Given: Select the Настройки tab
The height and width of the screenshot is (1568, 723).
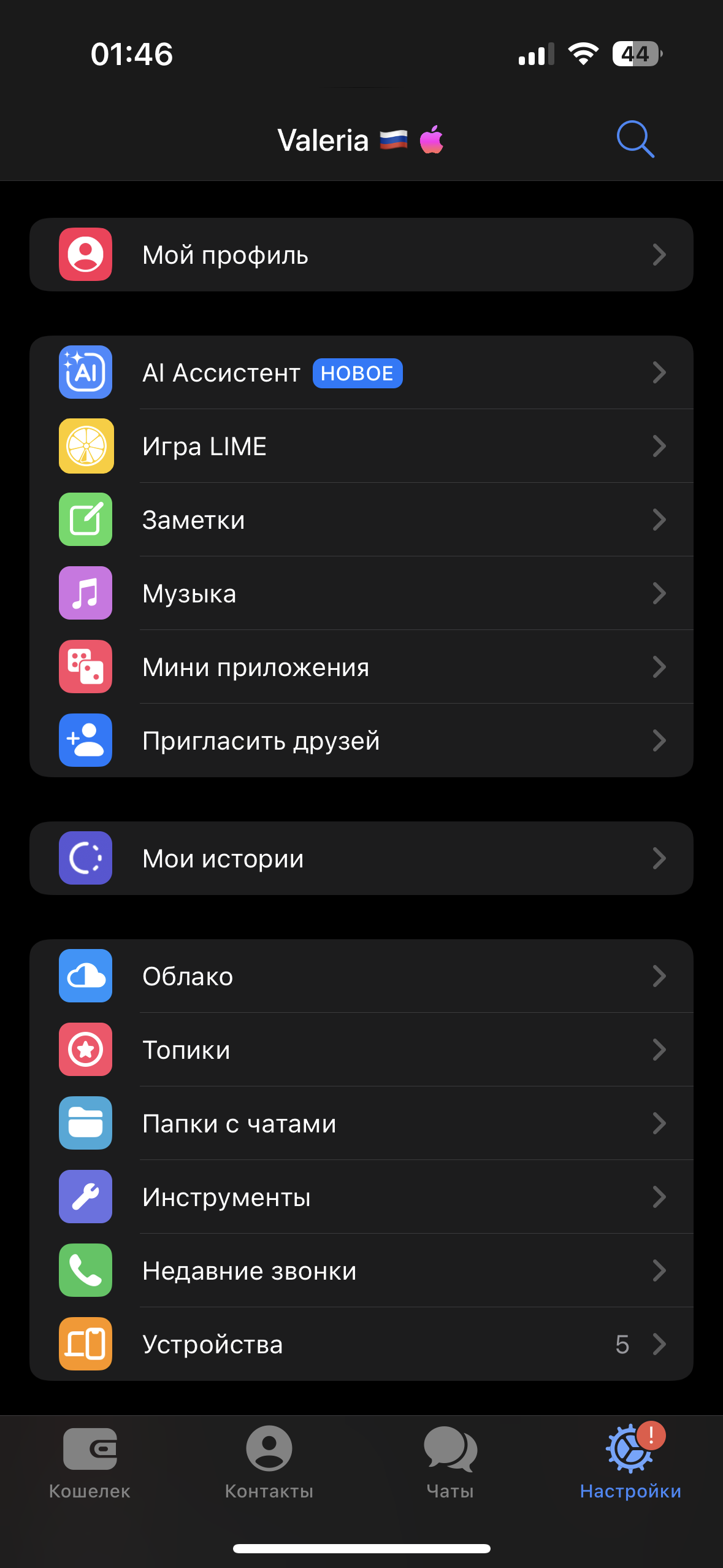Looking at the screenshot, I should (x=630, y=1463).
